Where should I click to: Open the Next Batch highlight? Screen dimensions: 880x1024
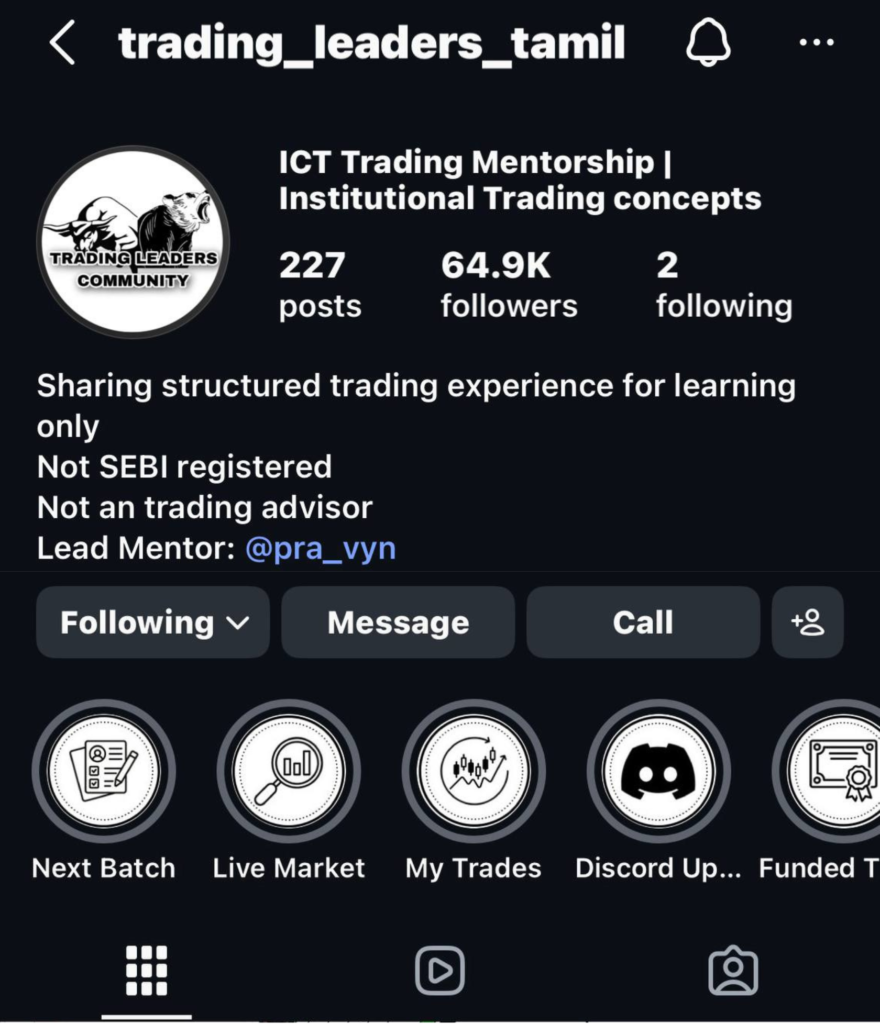(x=104, y=772)
